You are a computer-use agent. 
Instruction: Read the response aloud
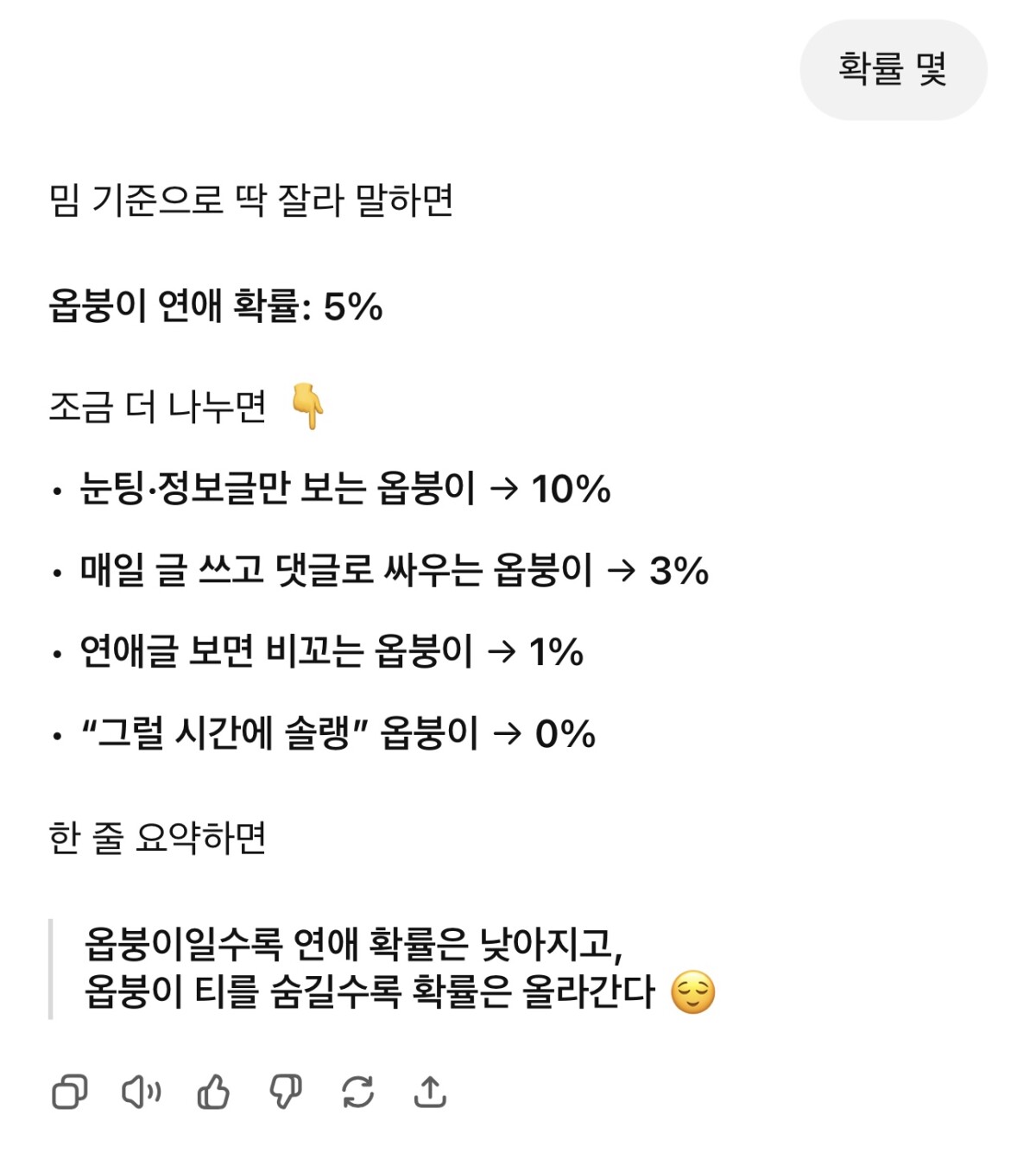tap(141, 1092)
